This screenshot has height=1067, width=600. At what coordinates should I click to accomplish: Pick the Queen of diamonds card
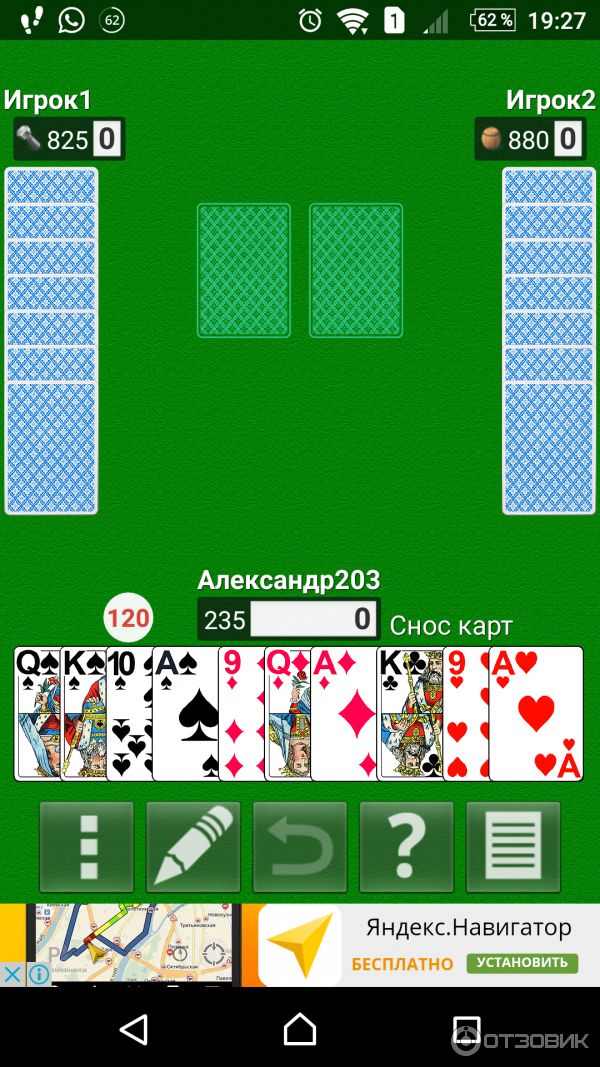click(287, 712)
